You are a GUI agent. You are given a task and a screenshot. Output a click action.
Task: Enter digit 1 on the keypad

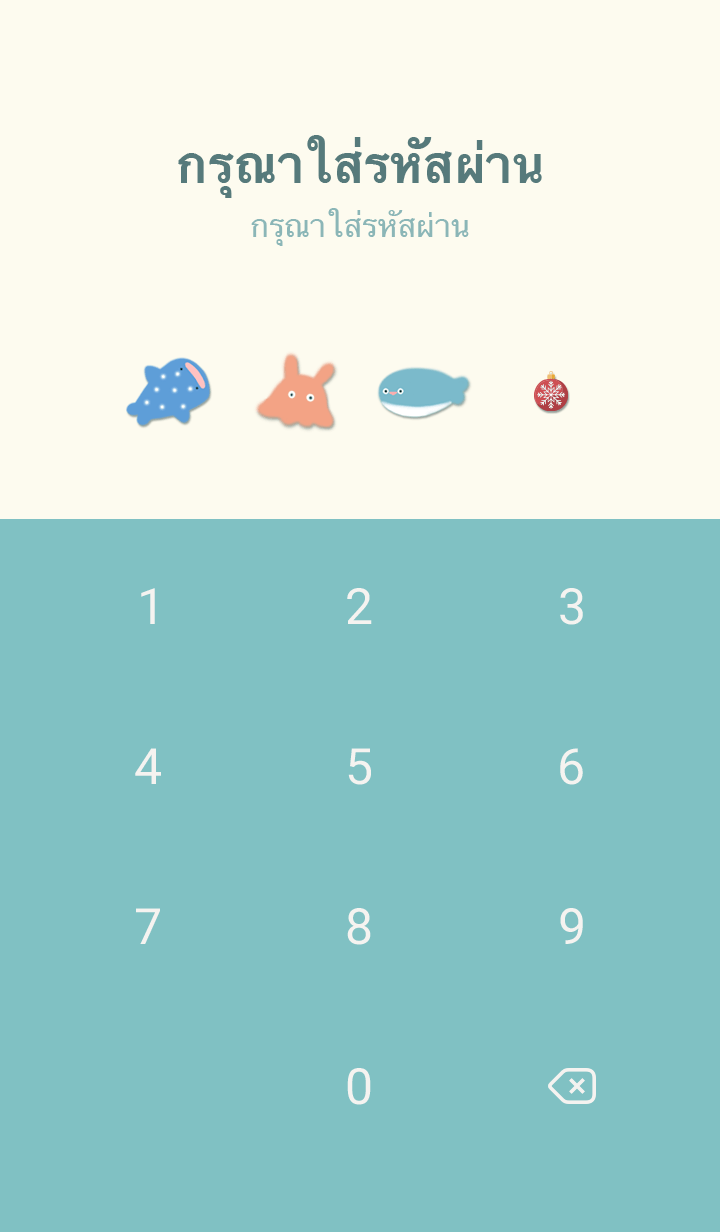[x=149, y=607]
